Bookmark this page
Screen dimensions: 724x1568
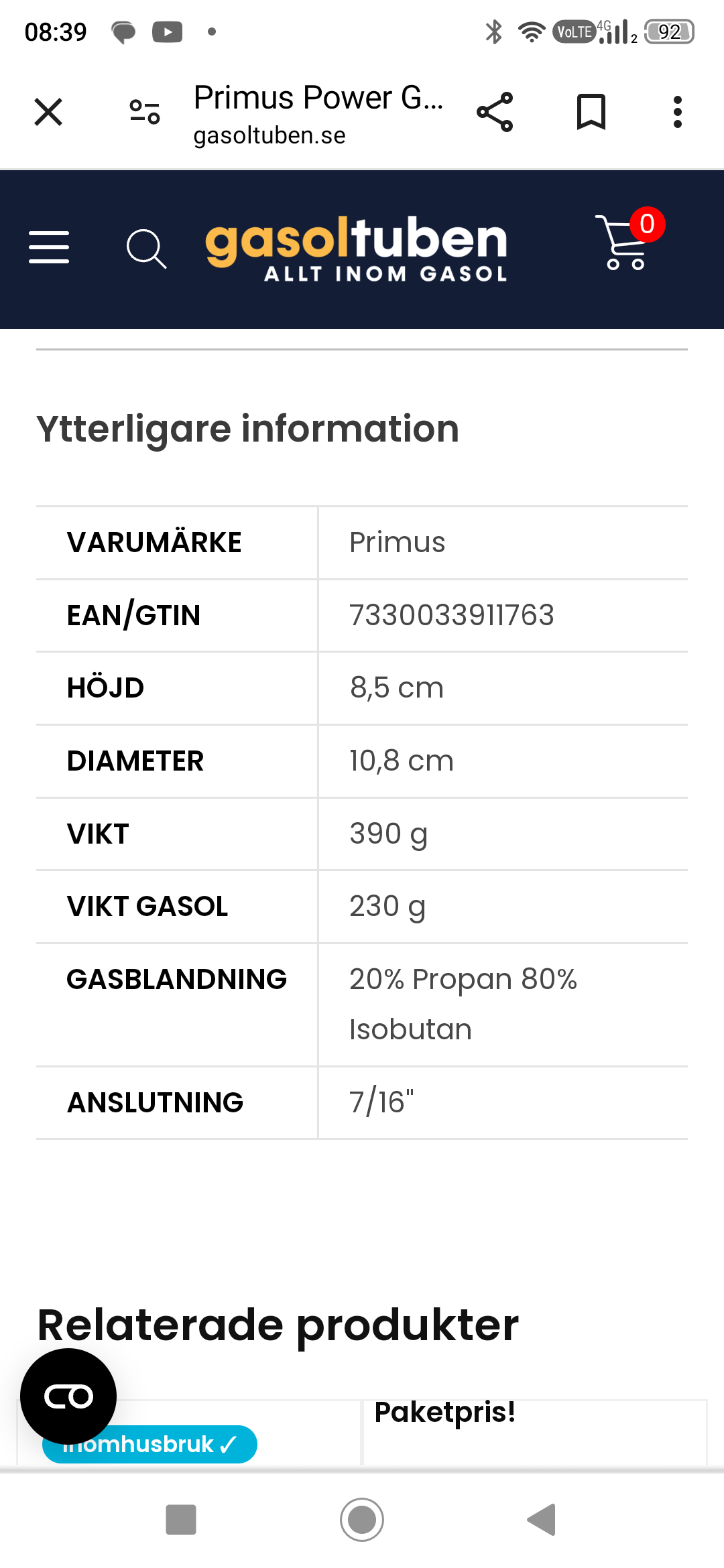click(591, 112)
